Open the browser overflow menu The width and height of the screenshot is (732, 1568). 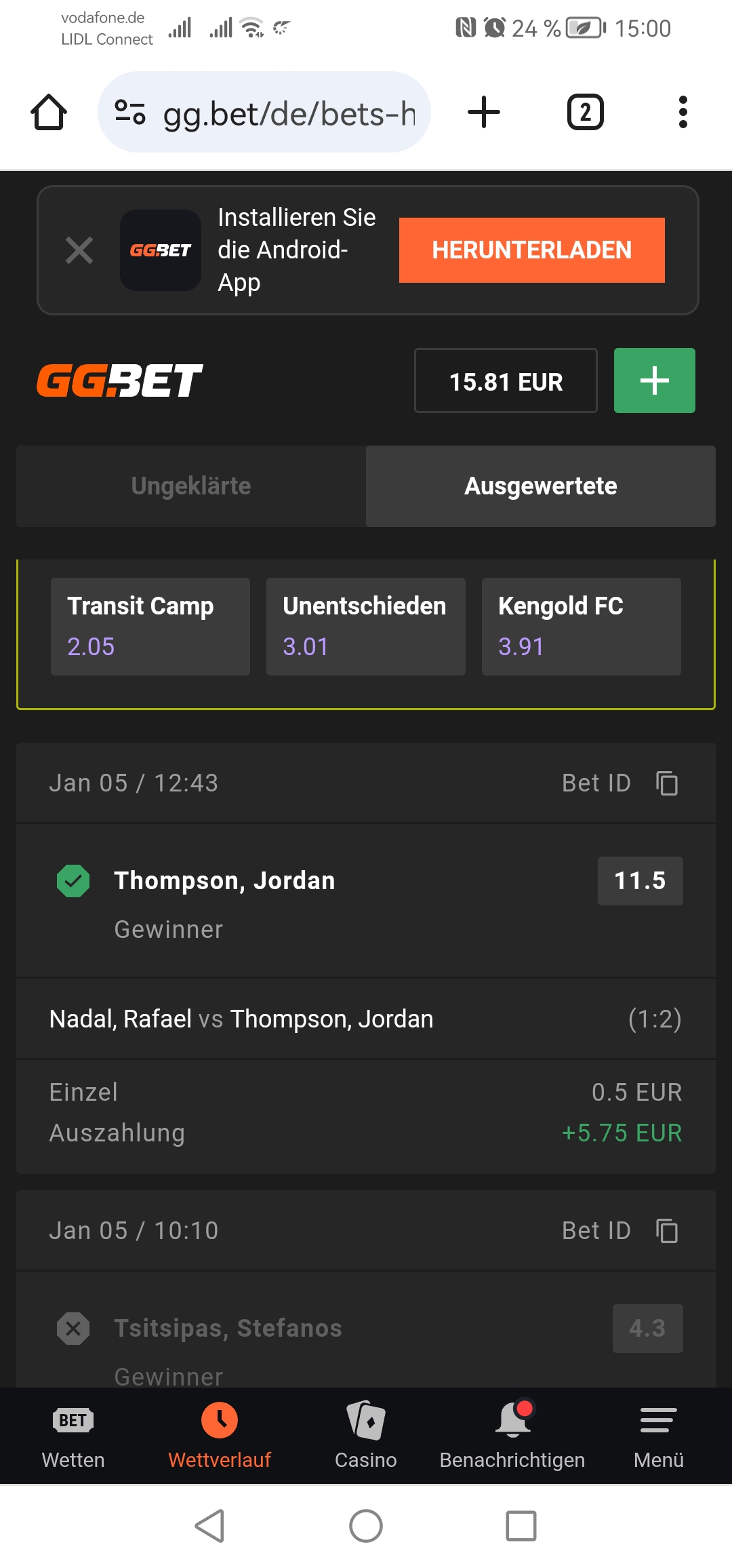click(683, 112)
